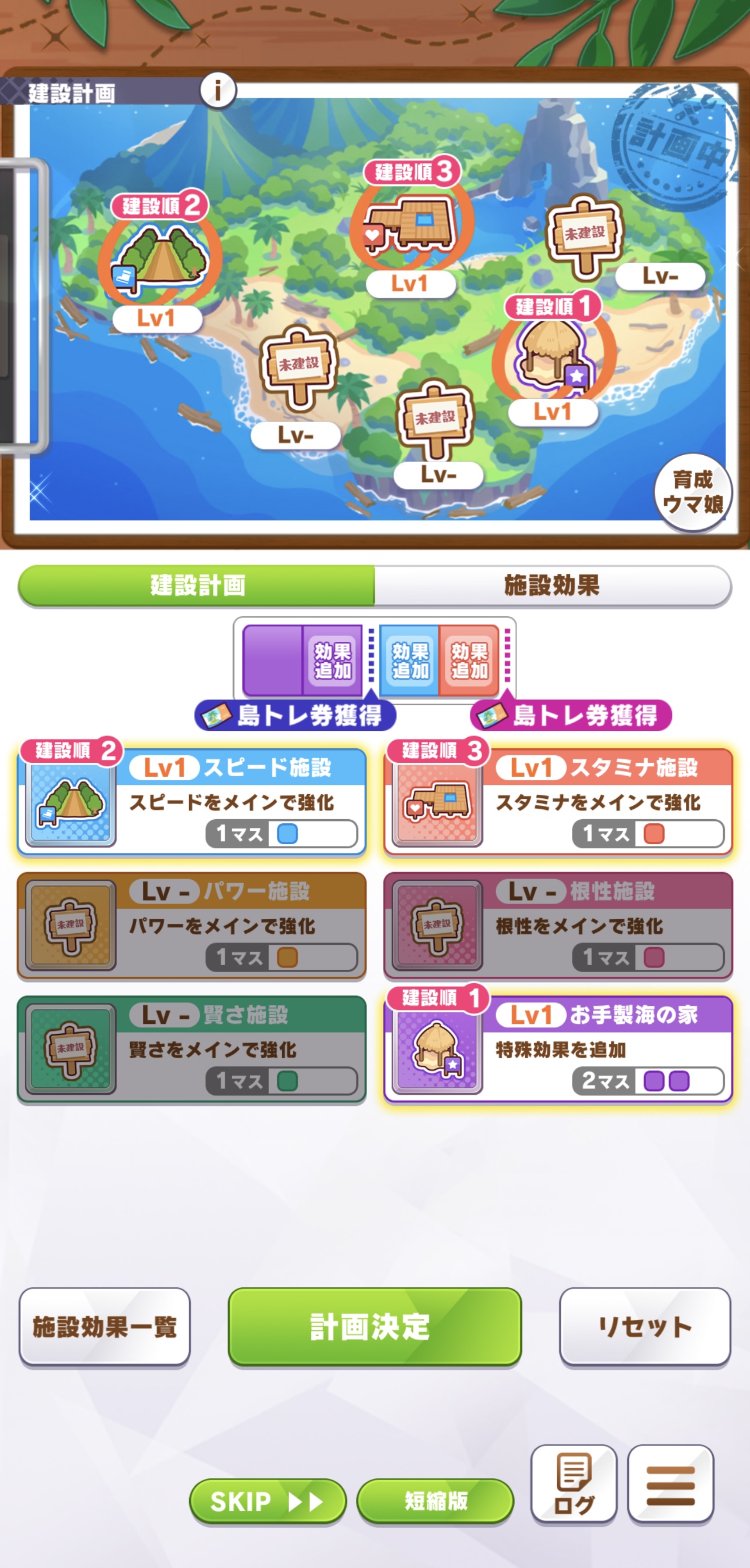Open the ログ button
750x1568 pixels.
coord(573,1484)
